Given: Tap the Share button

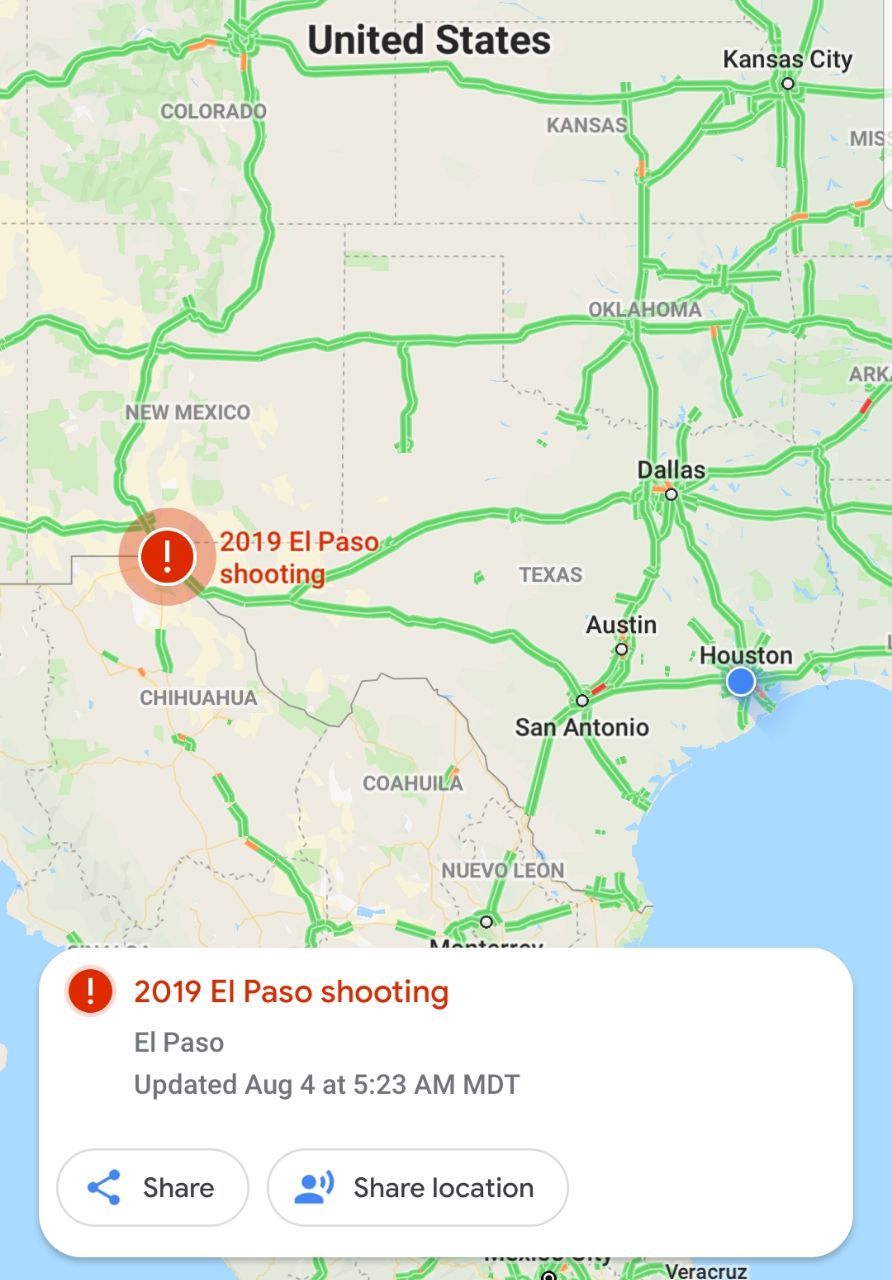Looking at the screenshot, I should 152,1187.
